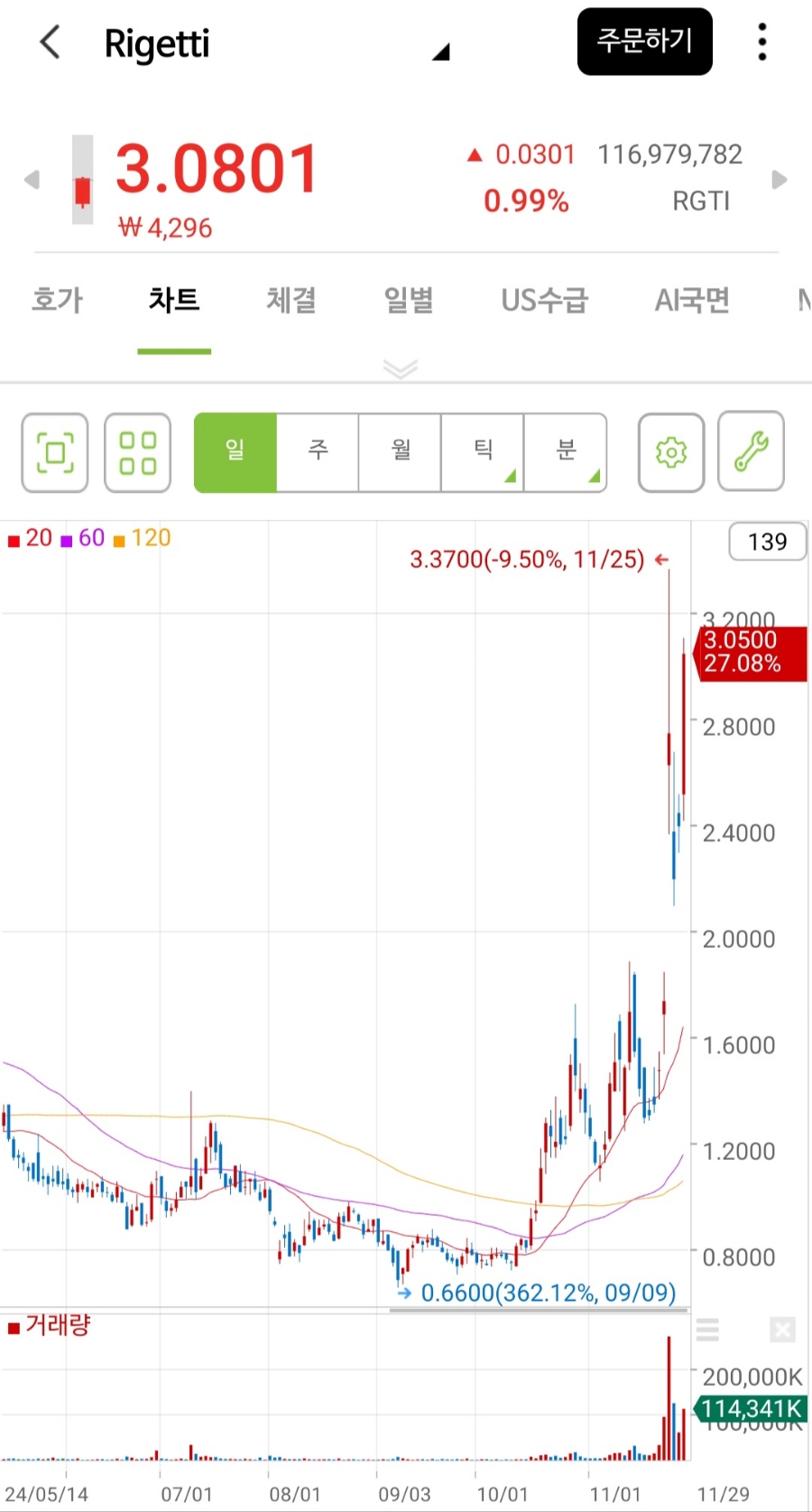Go to the next stock with right arrow
The image size is (812, 1512).
pyautogui.click(x=780, y=180)
